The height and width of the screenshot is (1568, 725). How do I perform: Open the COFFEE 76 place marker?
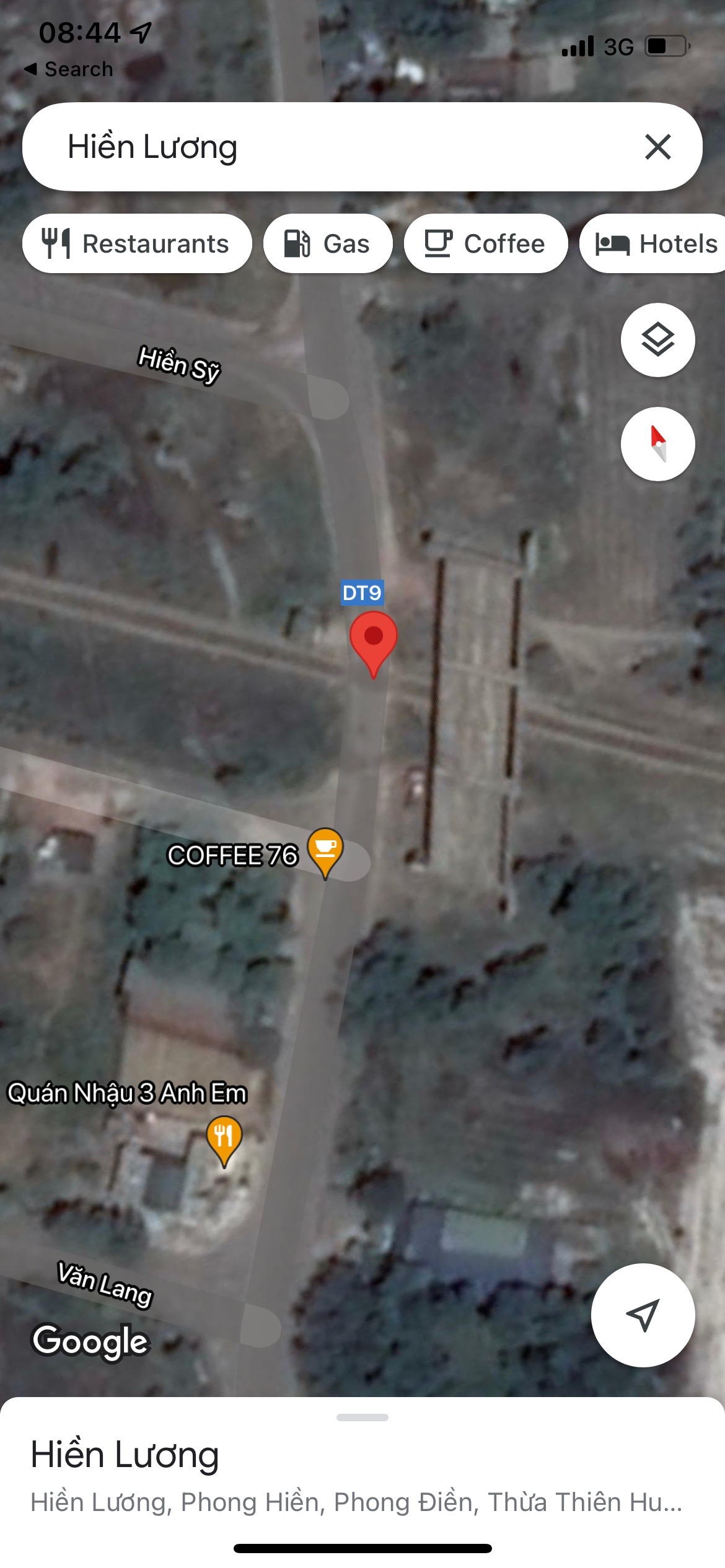click(325, 850)
